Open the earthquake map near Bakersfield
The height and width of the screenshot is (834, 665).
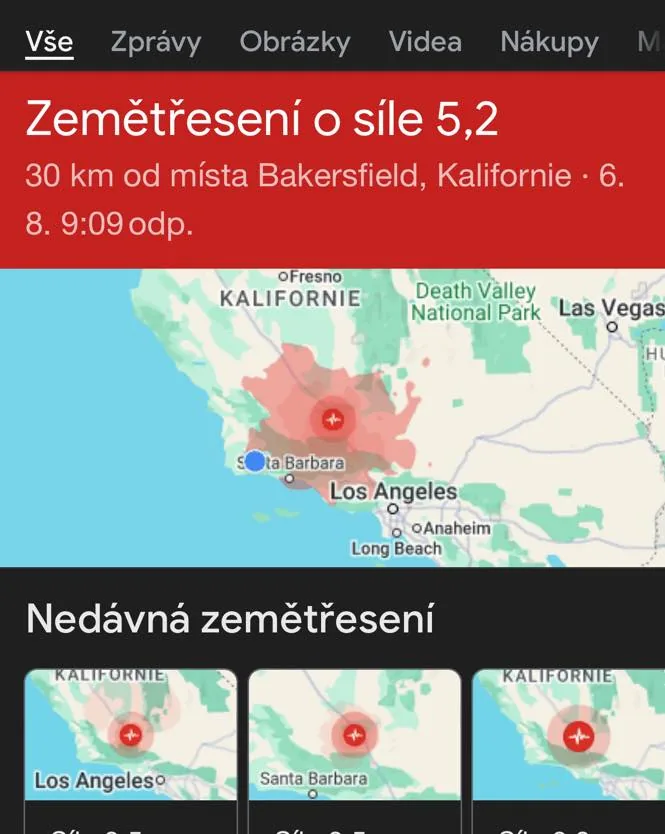[x=332, y=417]
